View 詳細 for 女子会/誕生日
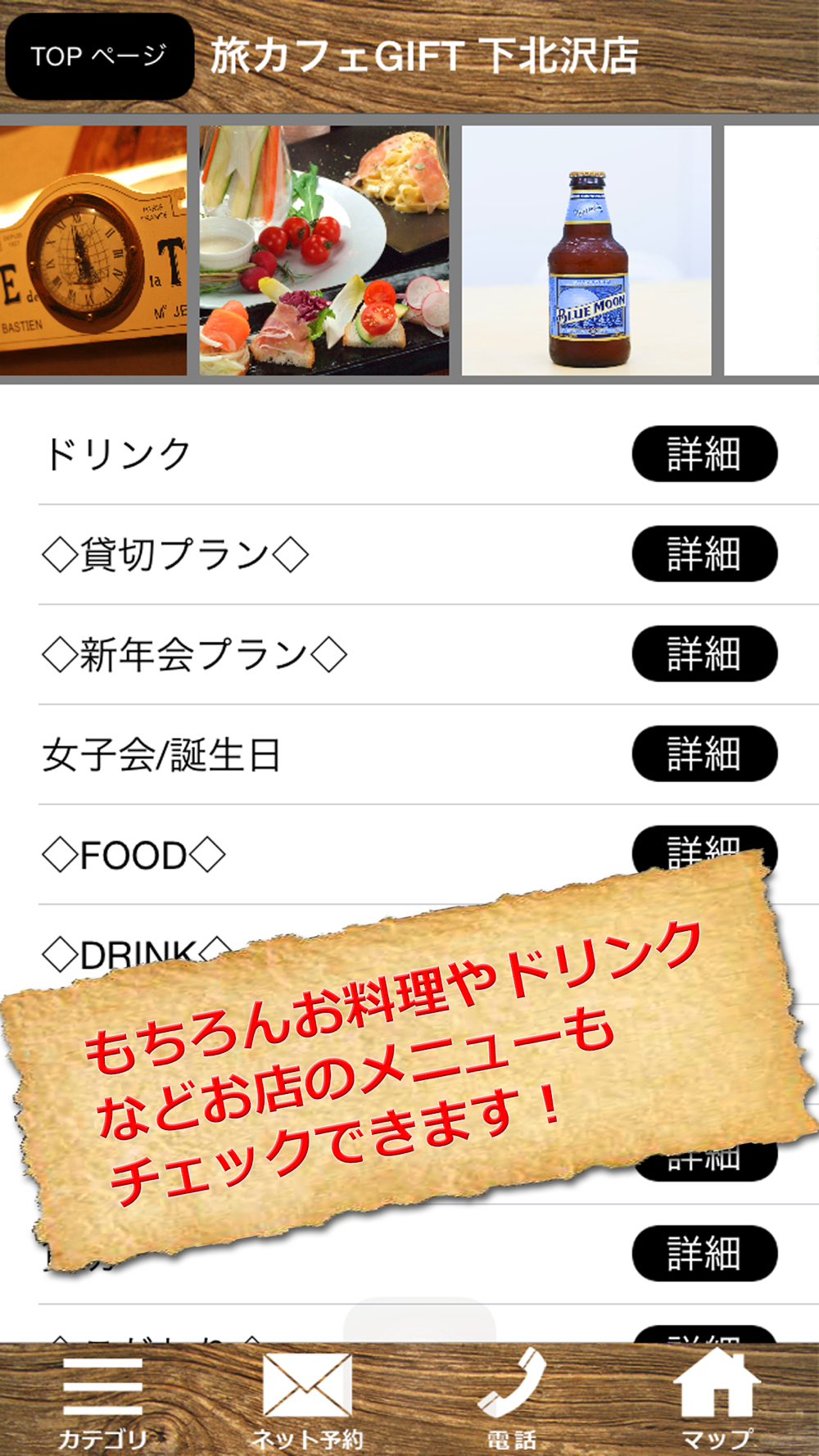The height and width of the screenshot is (1456, 819). (704, 753)
